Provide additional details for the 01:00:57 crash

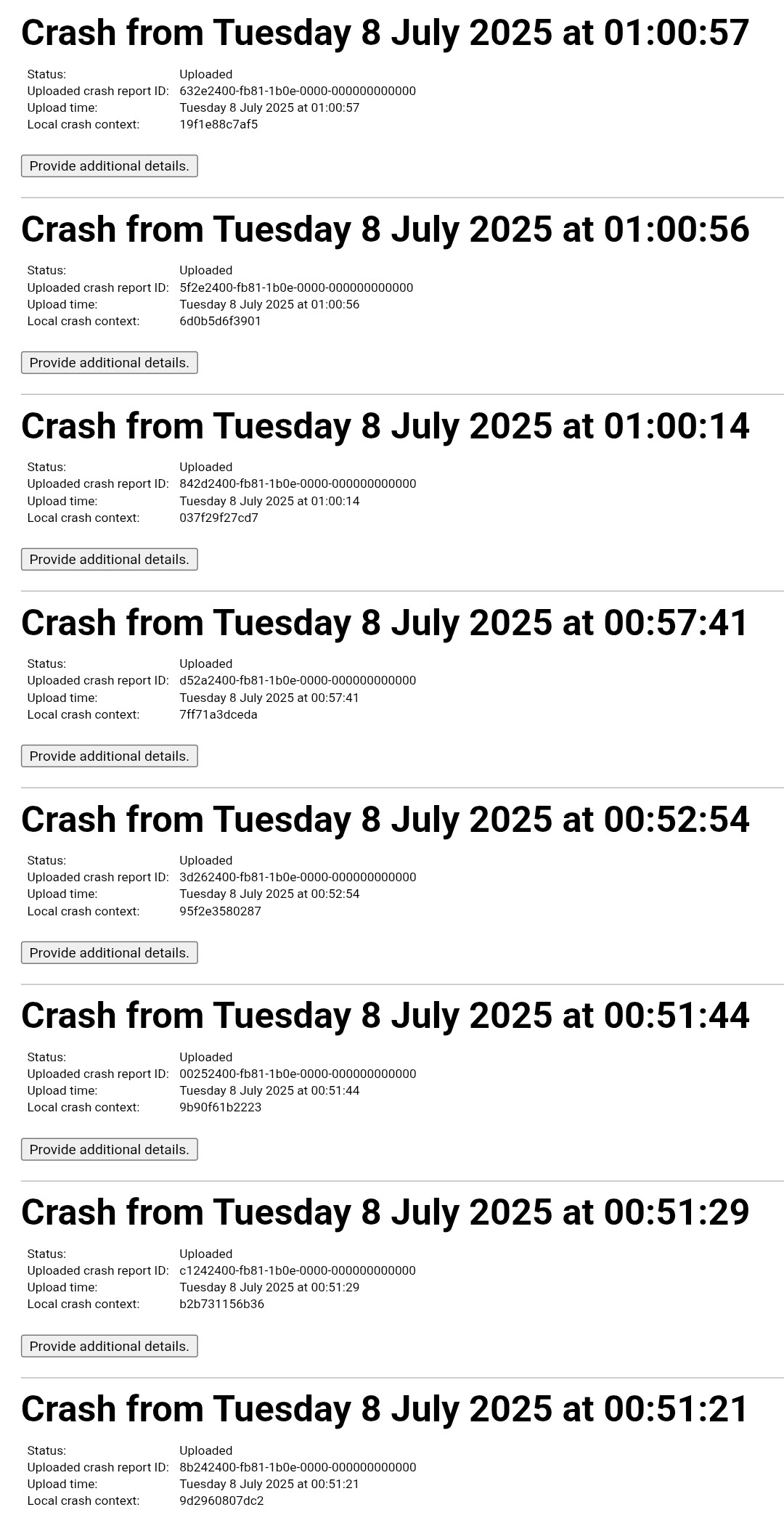109,166
